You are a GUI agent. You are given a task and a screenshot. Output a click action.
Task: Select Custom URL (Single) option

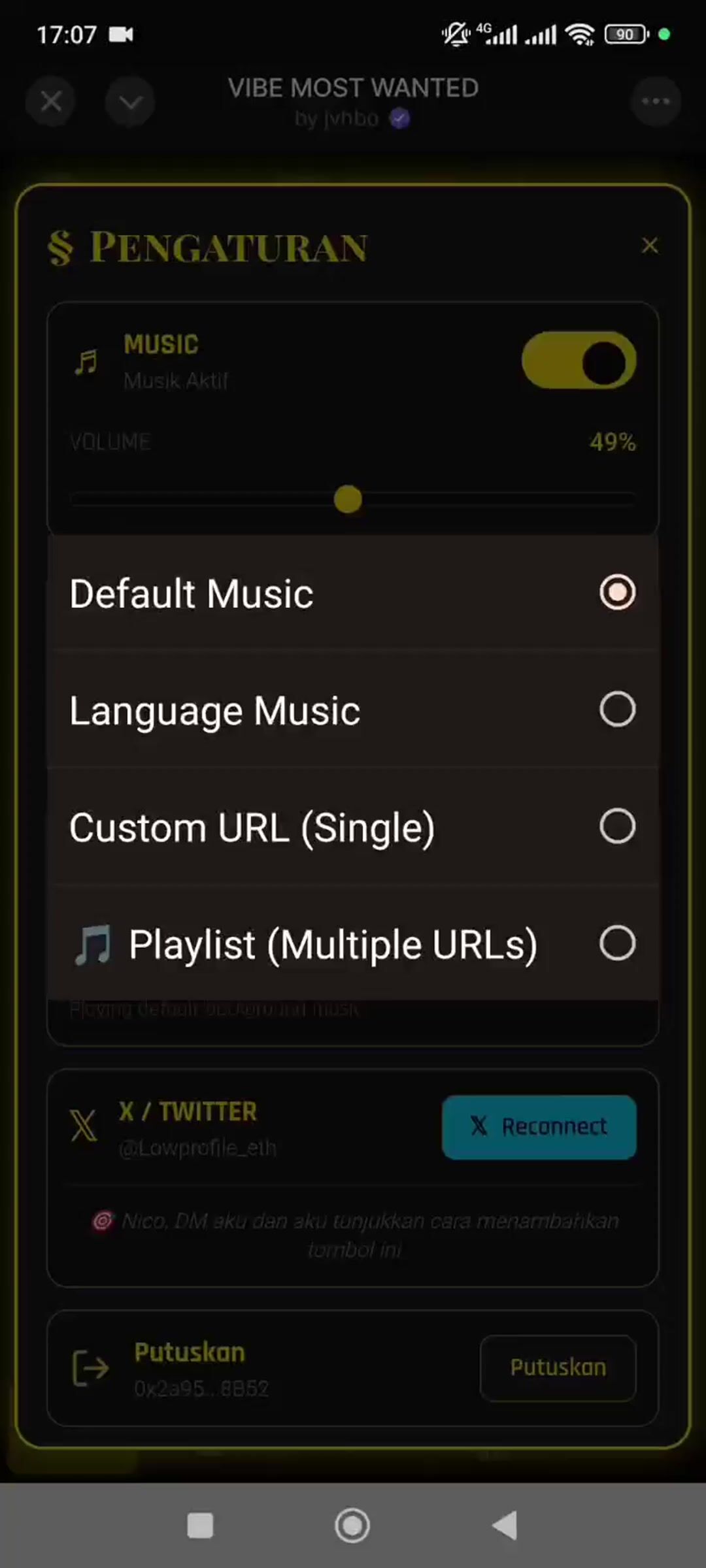[353, 827]
